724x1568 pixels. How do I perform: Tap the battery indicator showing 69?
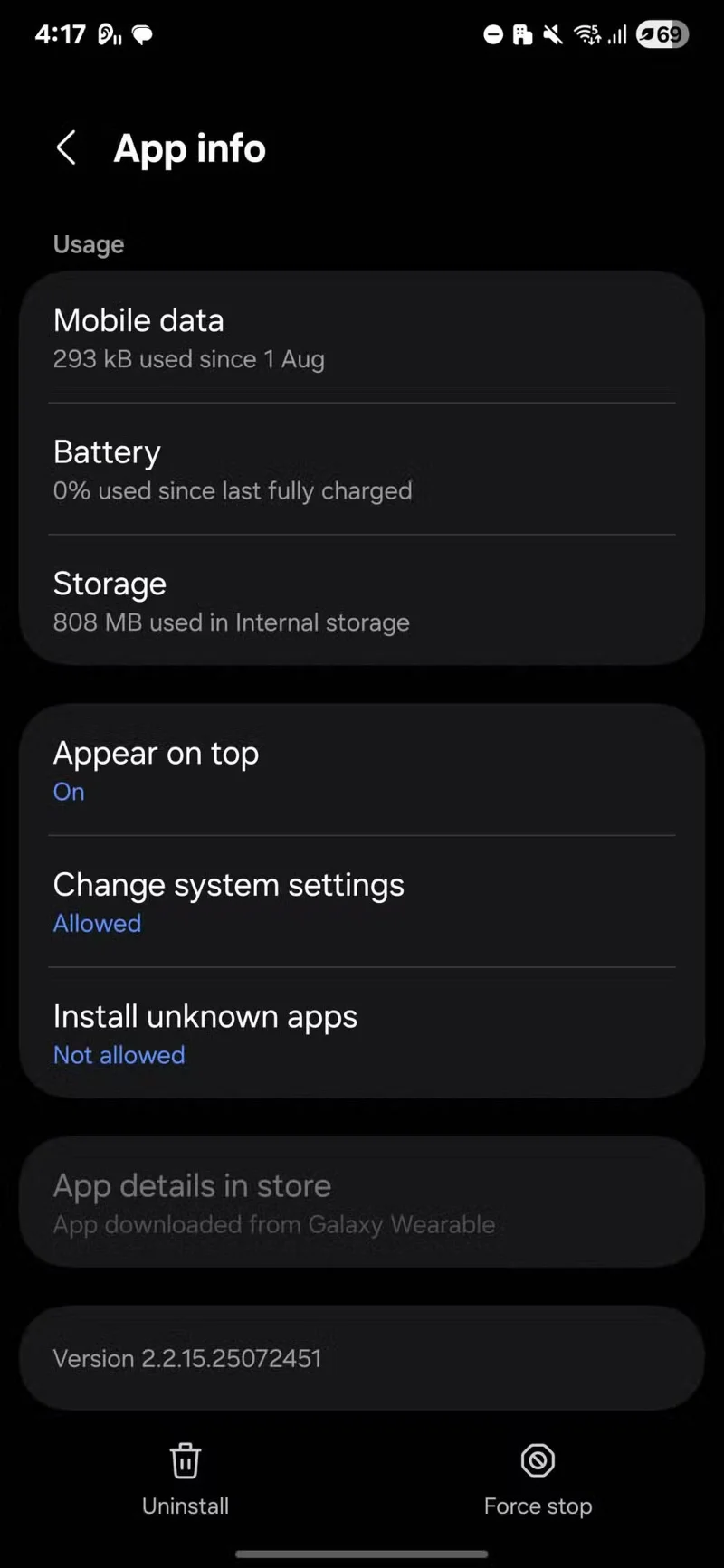coord(662,35)
